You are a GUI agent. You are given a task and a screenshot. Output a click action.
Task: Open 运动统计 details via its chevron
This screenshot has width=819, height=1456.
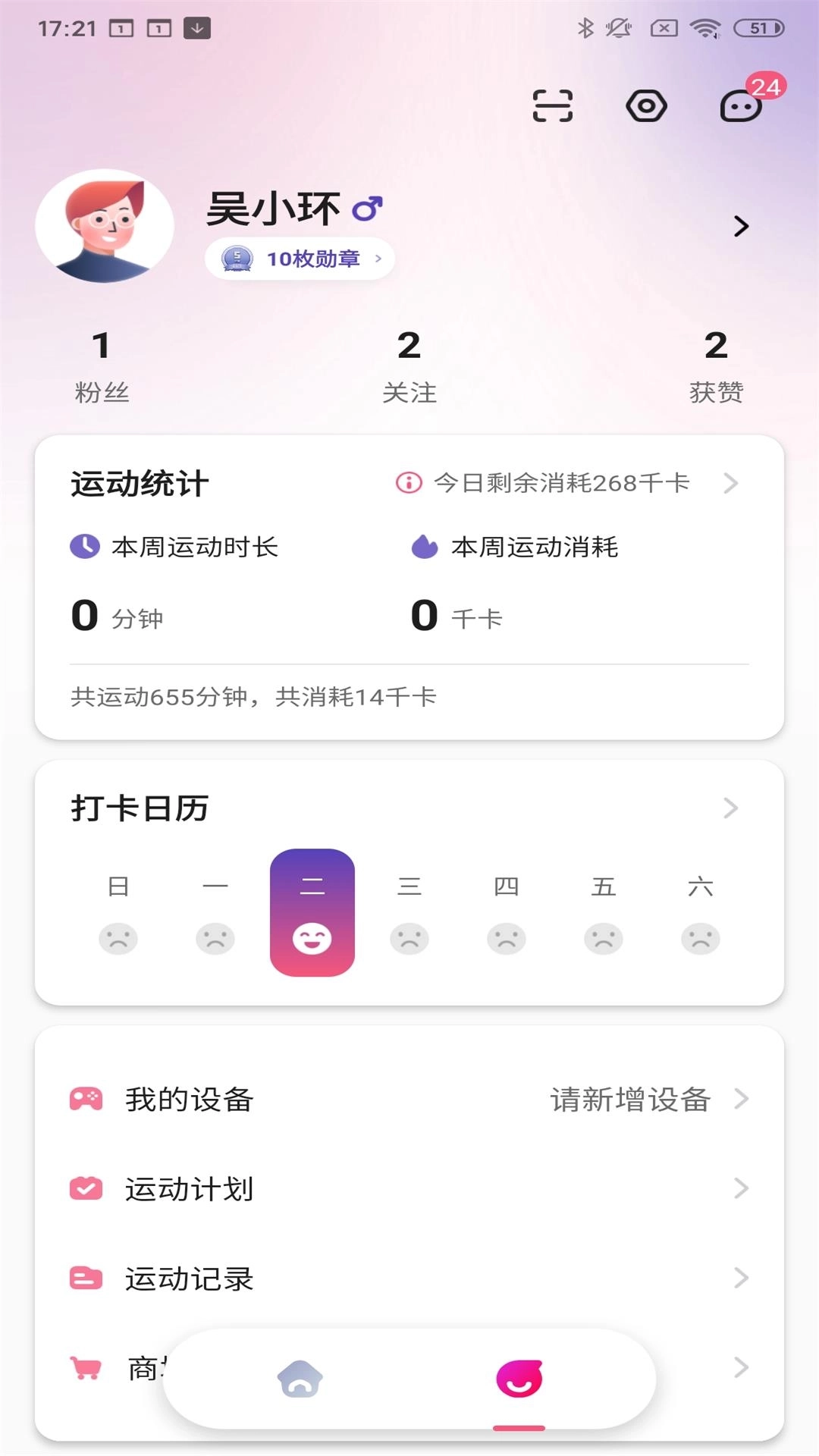730,483
